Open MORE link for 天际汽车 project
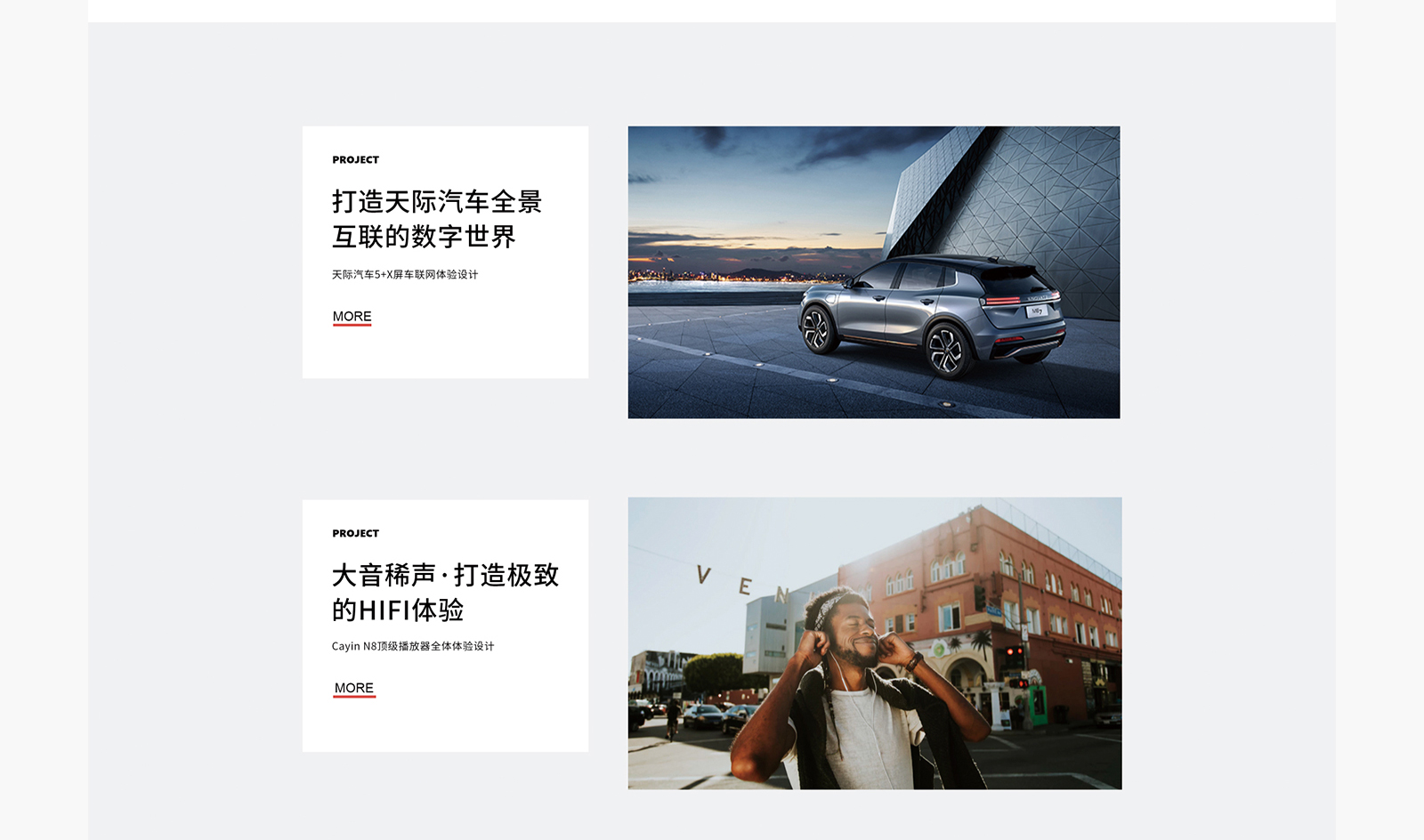The width and height of the screenshot is (1424, 840). [352, 317]
